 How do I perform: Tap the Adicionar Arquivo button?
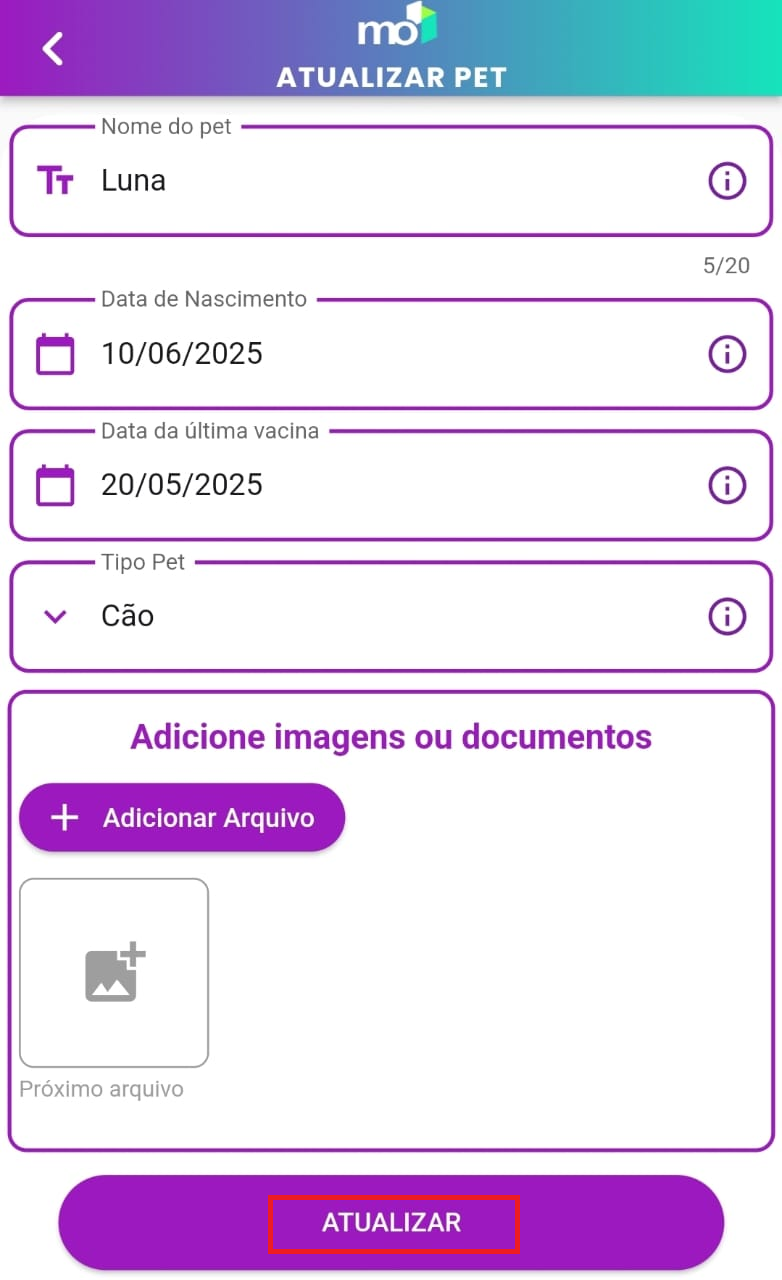click(x=182, y=818)
